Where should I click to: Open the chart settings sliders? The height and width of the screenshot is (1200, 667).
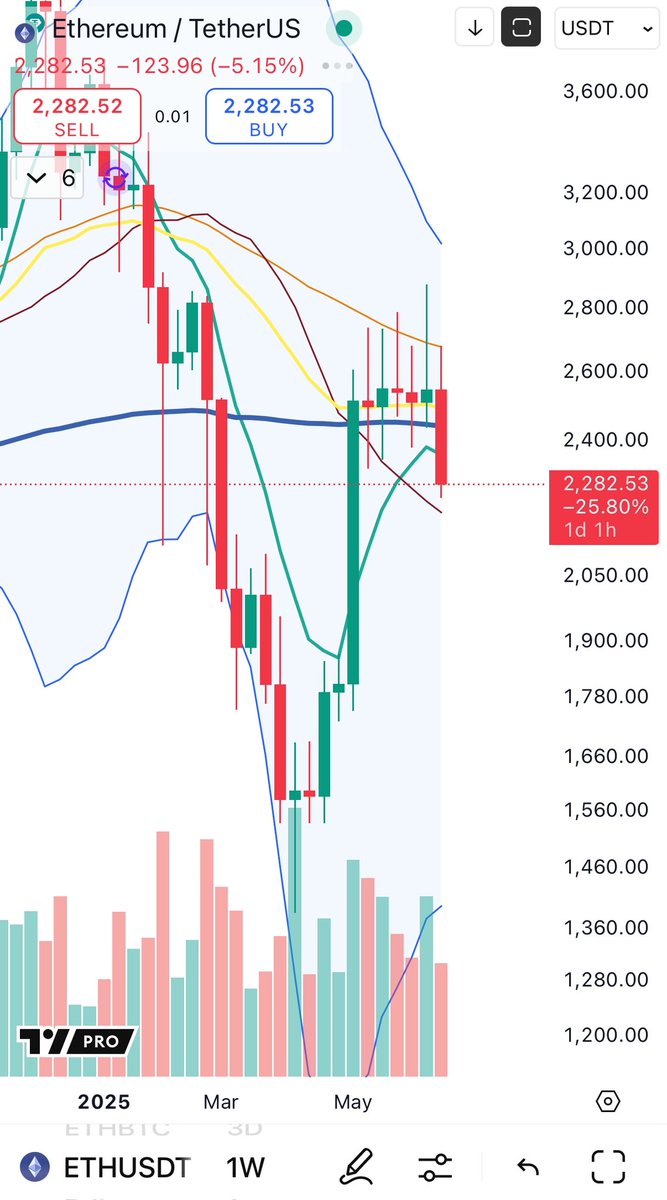click(x=435, y=1167)
